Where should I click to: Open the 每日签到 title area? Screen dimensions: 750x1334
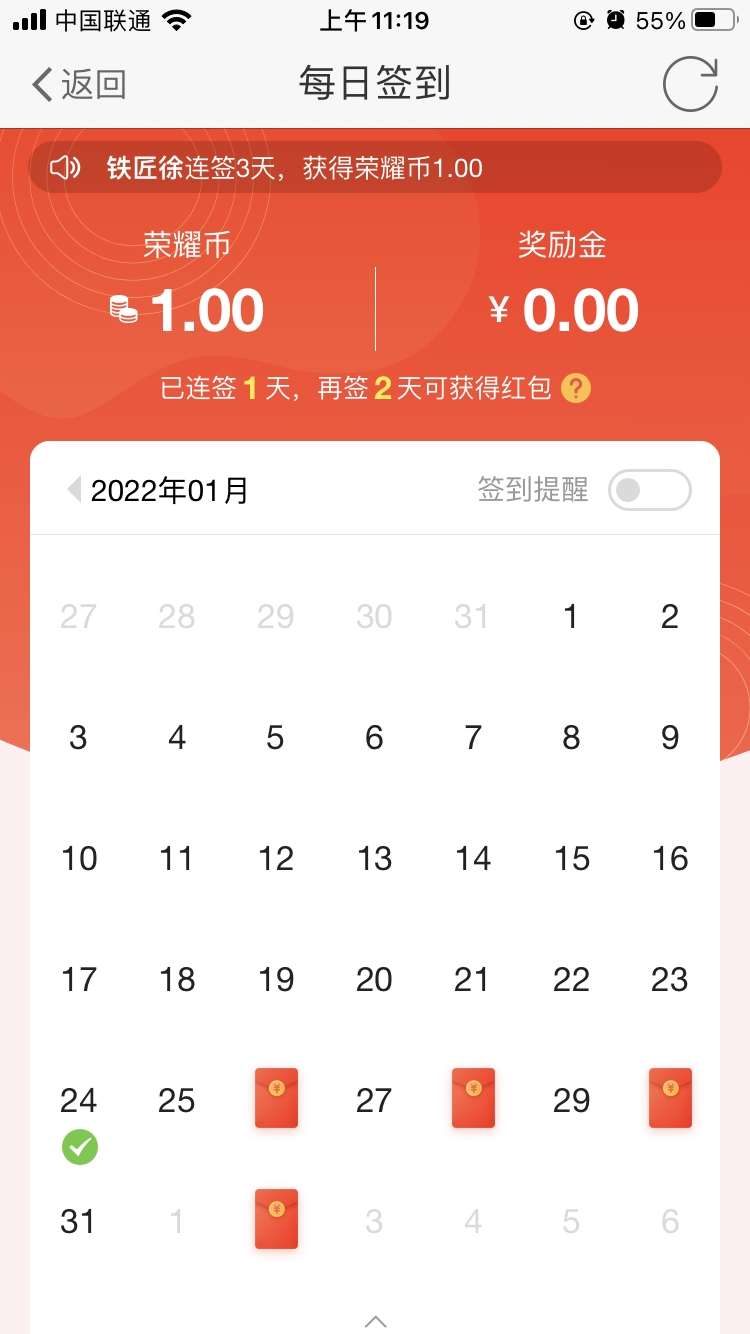pos(375,84)
